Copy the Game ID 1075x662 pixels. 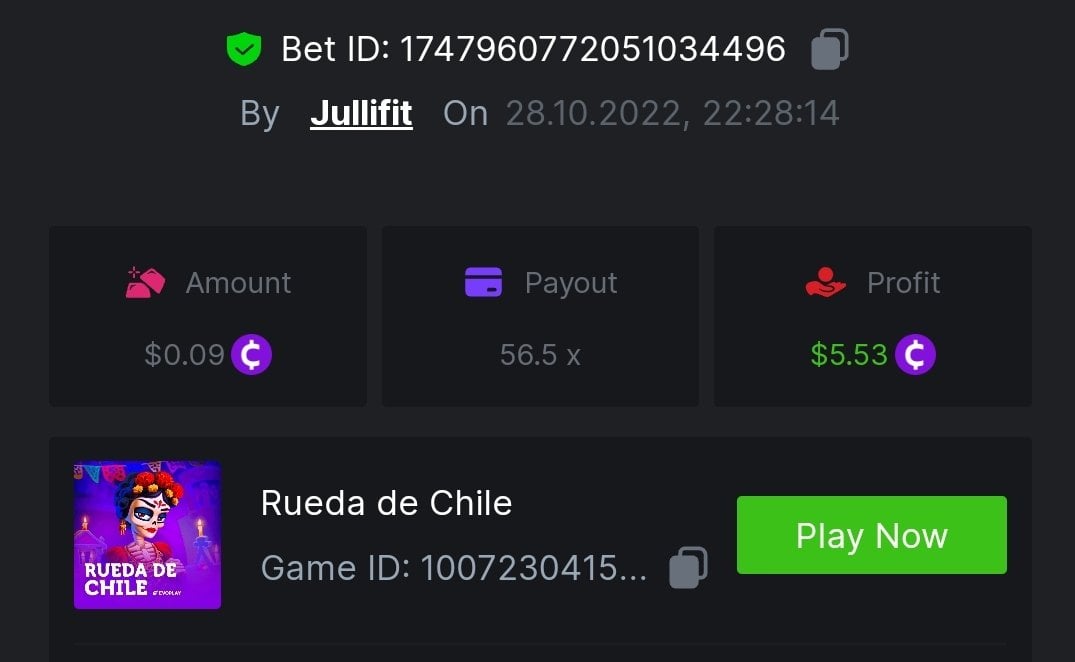[688, 567]
